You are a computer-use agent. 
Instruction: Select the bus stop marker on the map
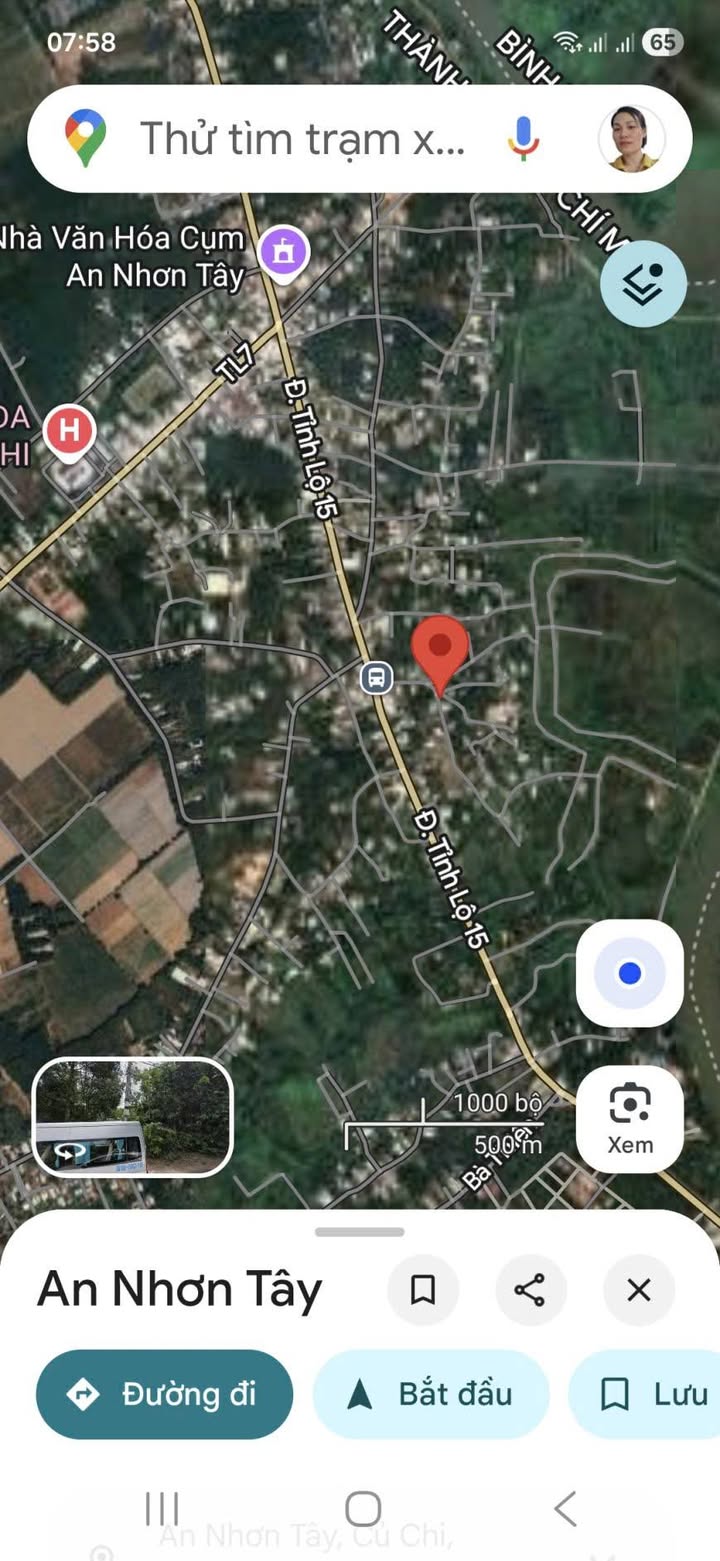[x=376, y=677]
